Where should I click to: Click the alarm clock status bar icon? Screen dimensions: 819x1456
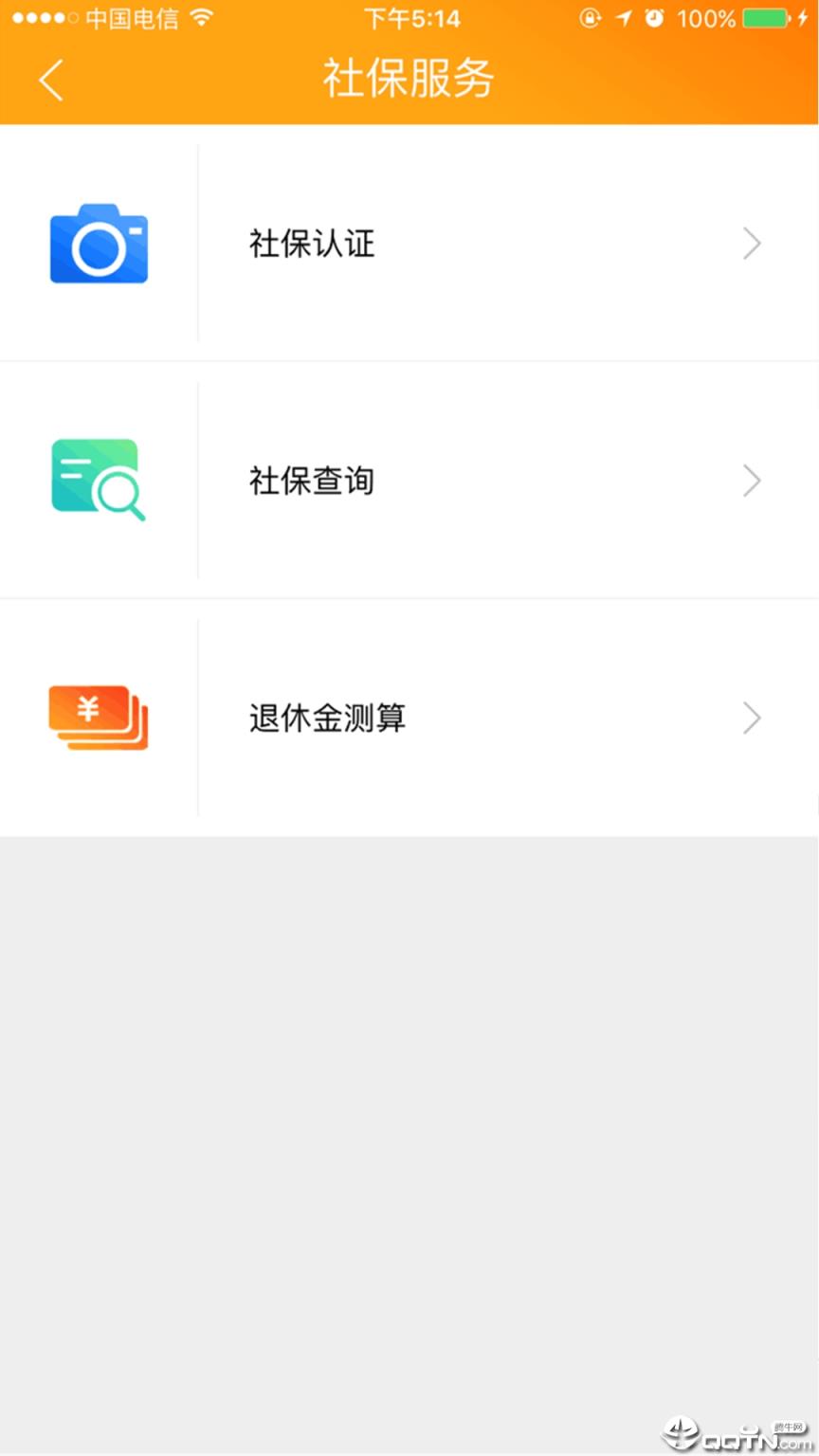click(653, 17)
